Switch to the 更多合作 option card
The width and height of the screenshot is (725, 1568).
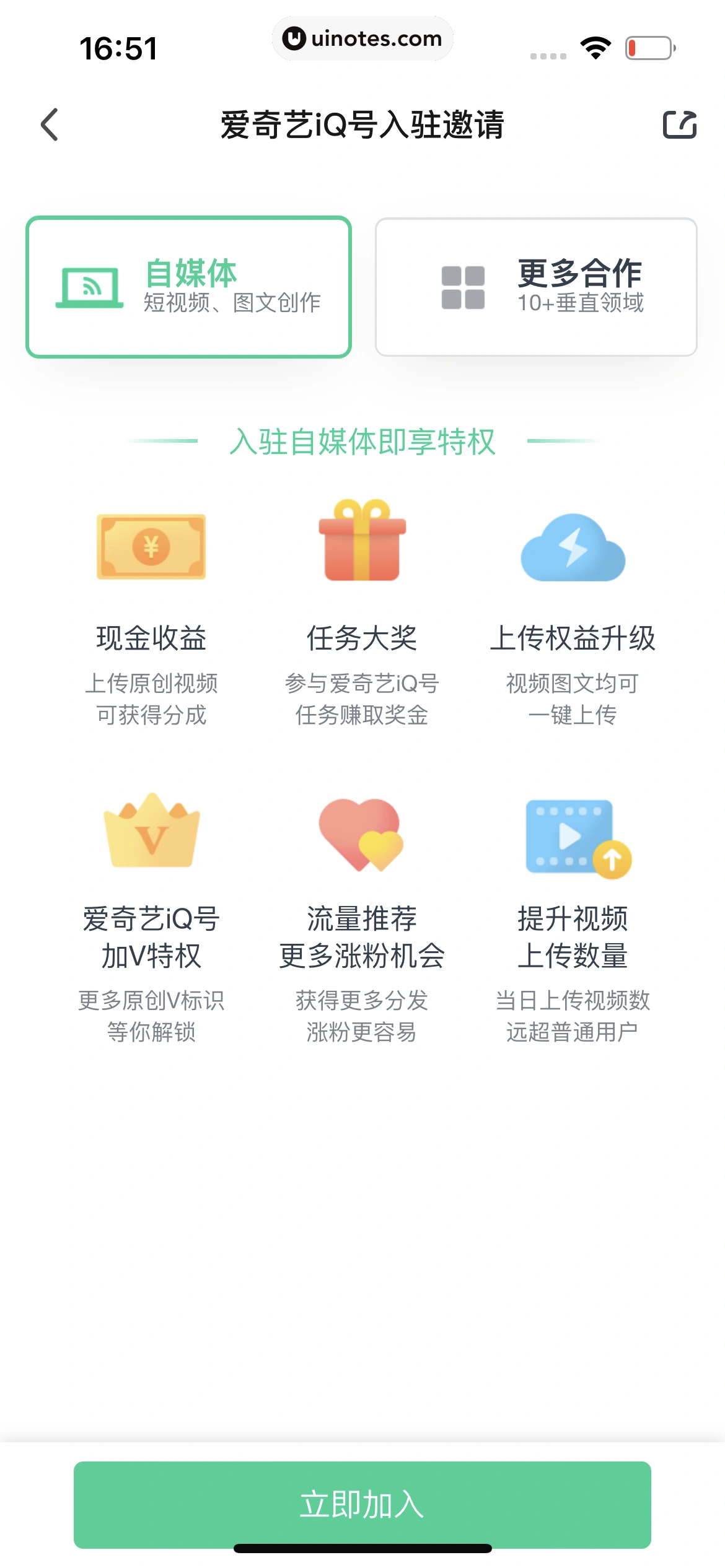(x=536, y=287)
